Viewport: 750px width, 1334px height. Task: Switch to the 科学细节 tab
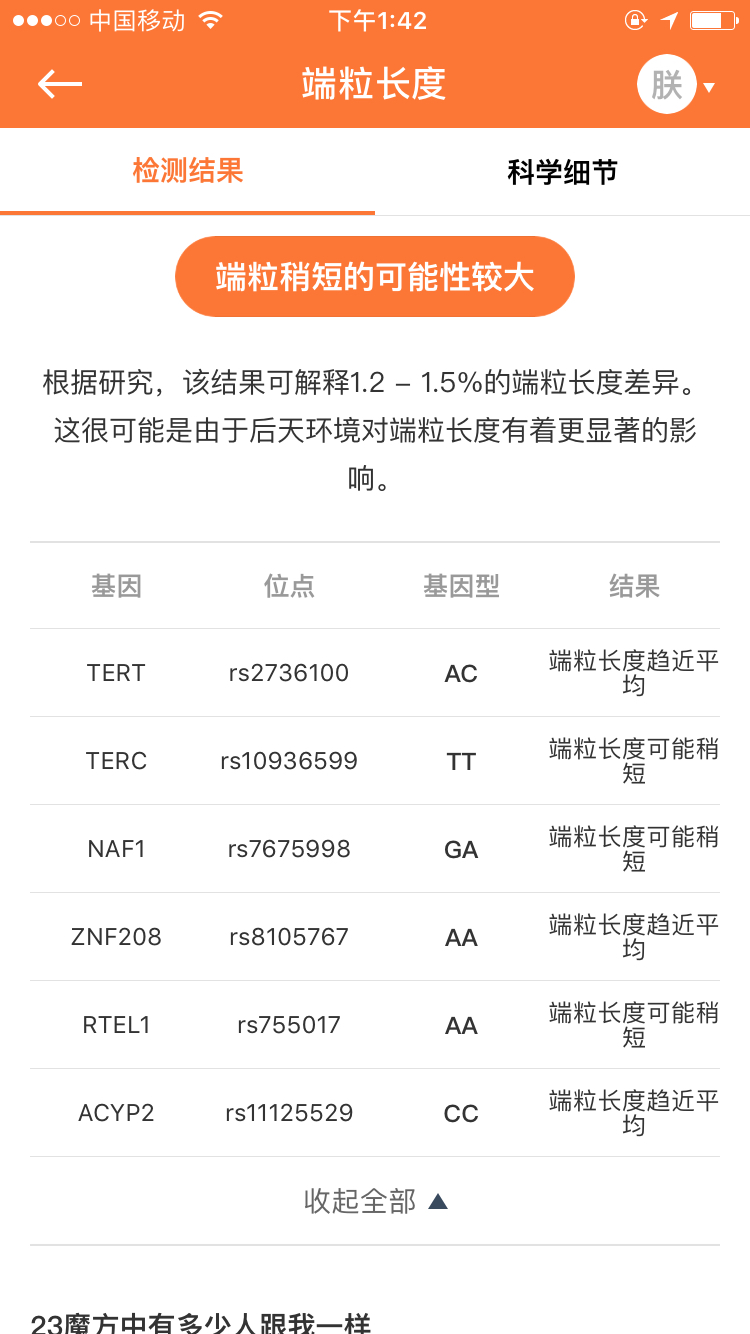(562, 172)
